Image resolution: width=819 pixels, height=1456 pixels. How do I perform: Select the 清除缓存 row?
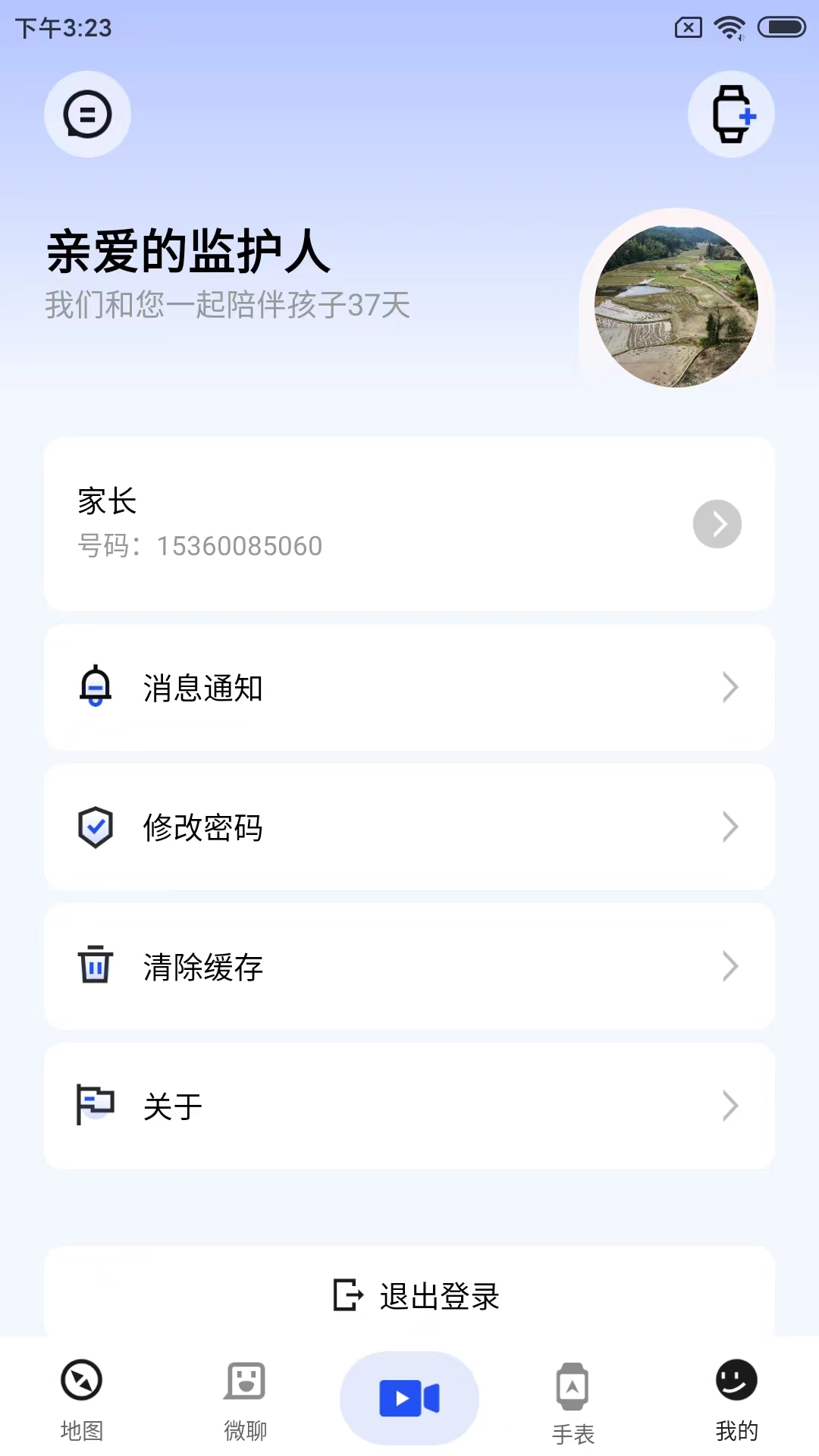coord(409,966)
